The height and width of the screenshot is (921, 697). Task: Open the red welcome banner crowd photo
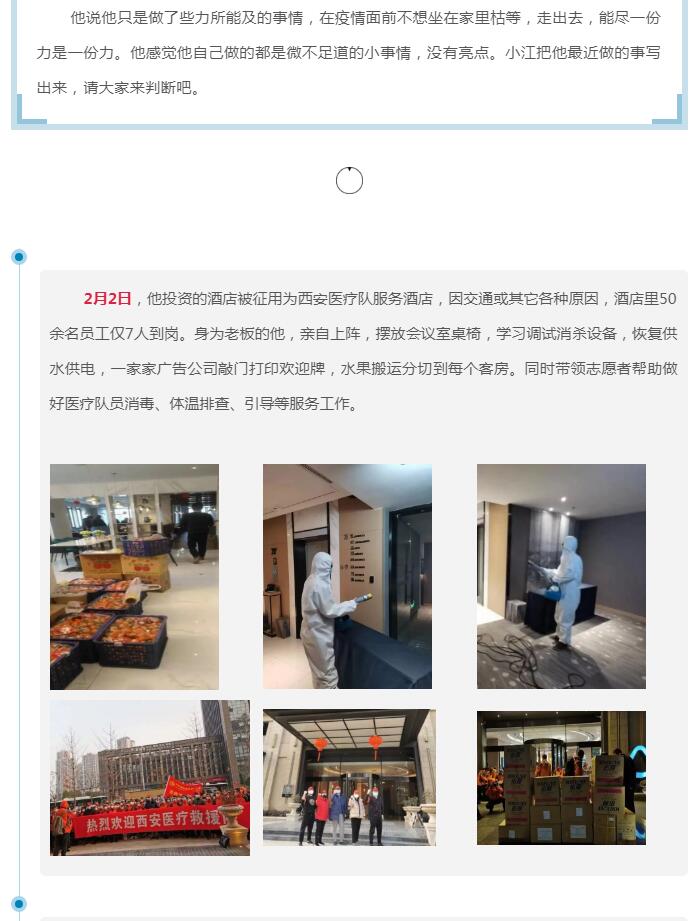tap(150, 777)
